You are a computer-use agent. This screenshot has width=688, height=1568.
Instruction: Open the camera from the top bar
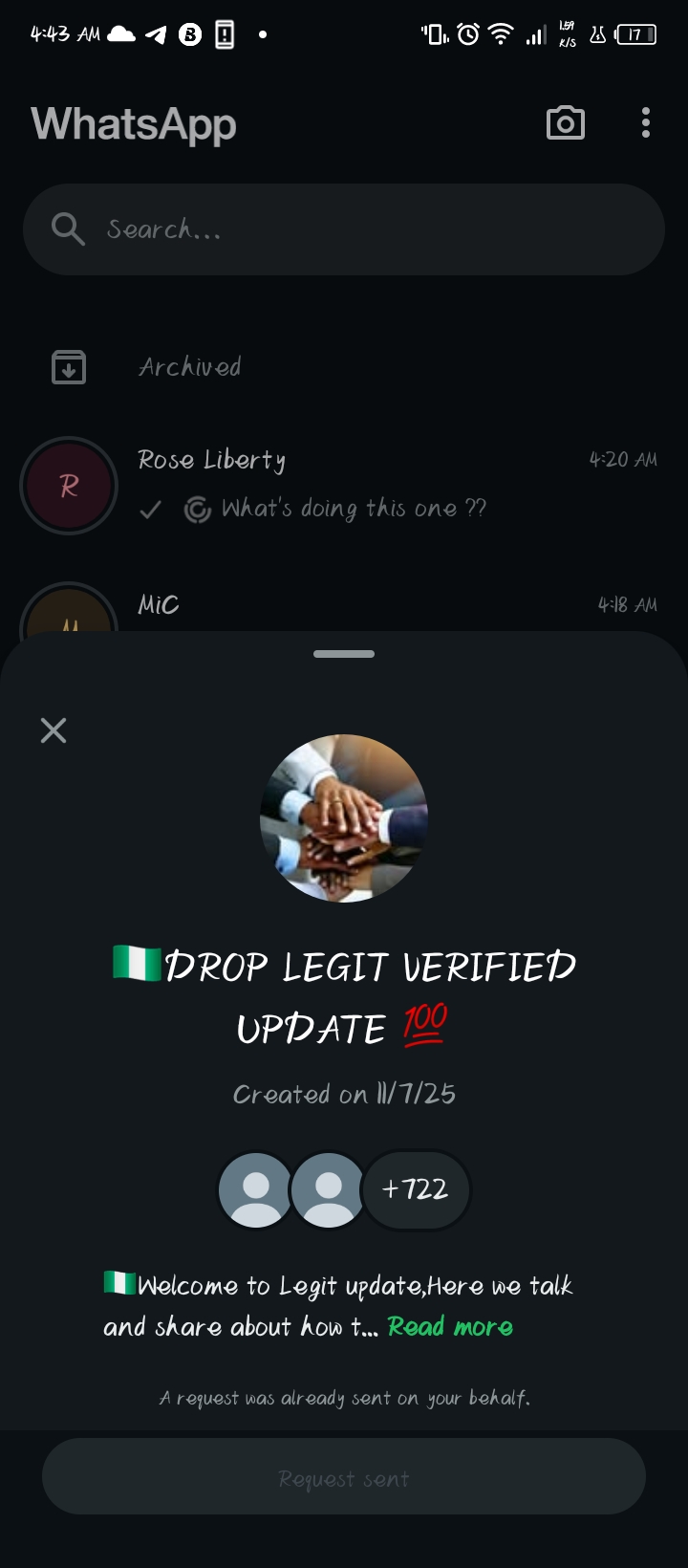565,123
